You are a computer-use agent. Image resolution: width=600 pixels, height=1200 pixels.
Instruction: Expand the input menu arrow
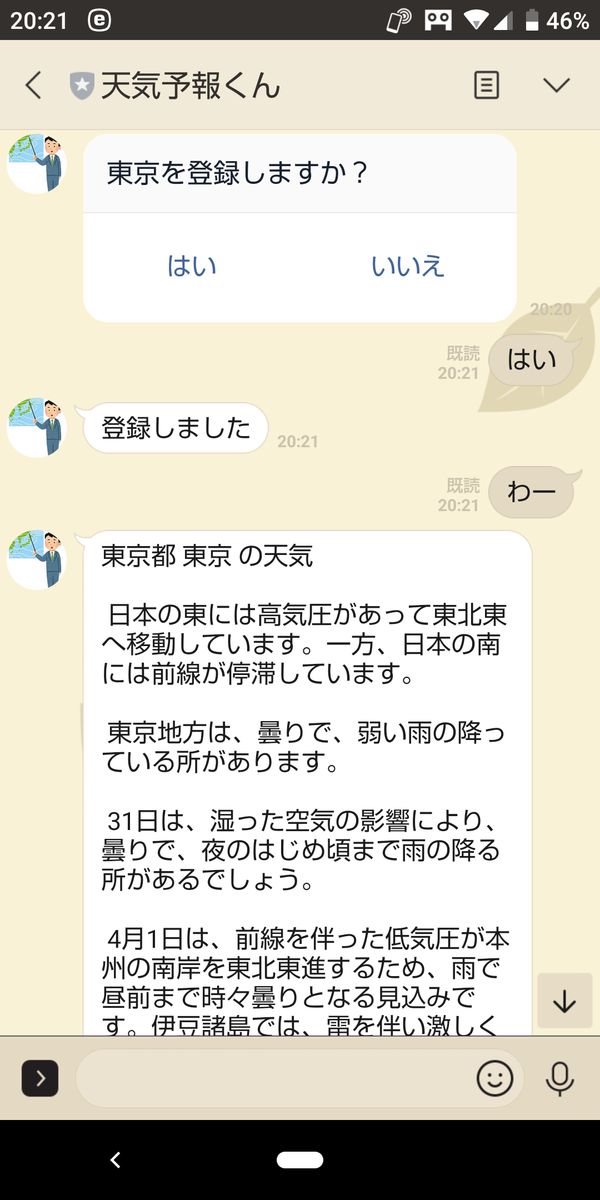(40, 1078)
